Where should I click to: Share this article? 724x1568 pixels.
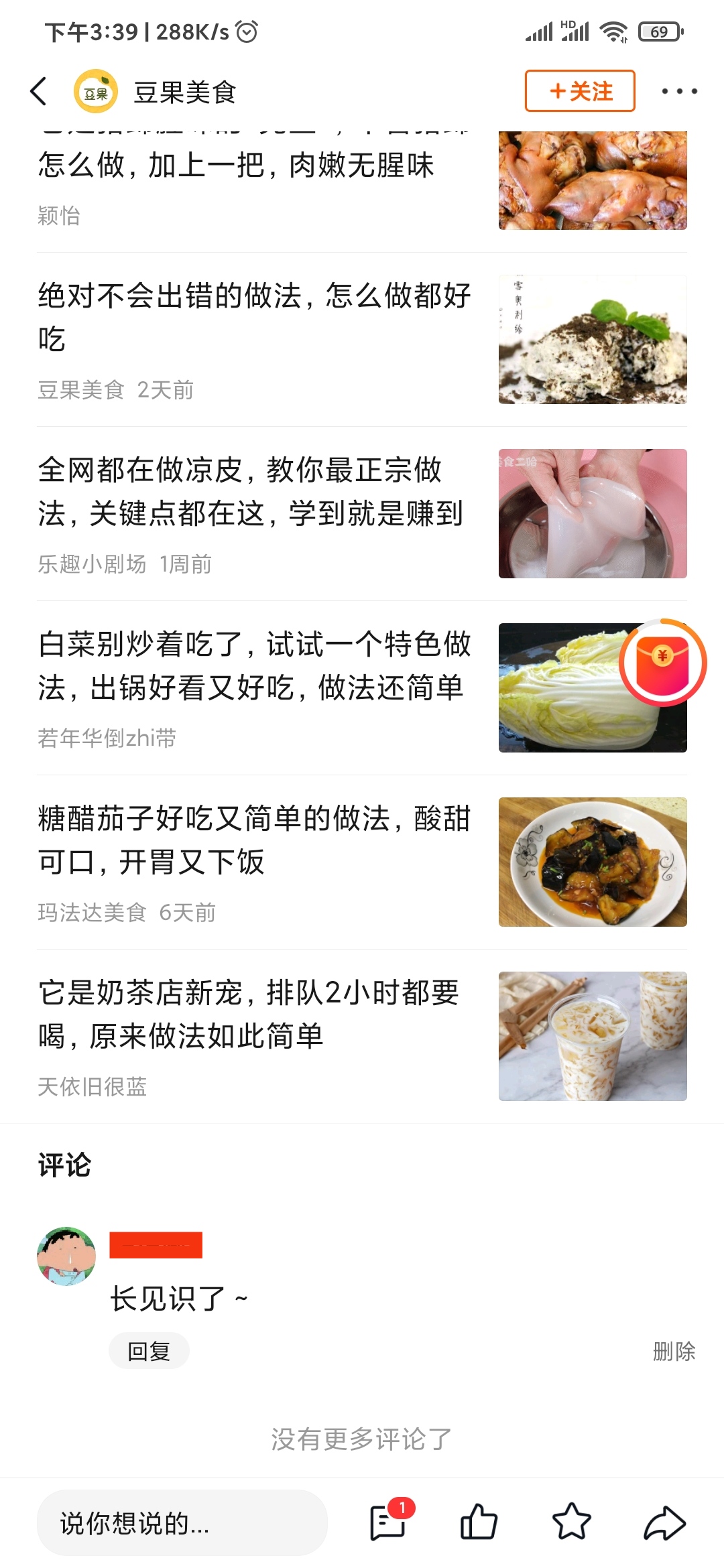click(664, 1522)
